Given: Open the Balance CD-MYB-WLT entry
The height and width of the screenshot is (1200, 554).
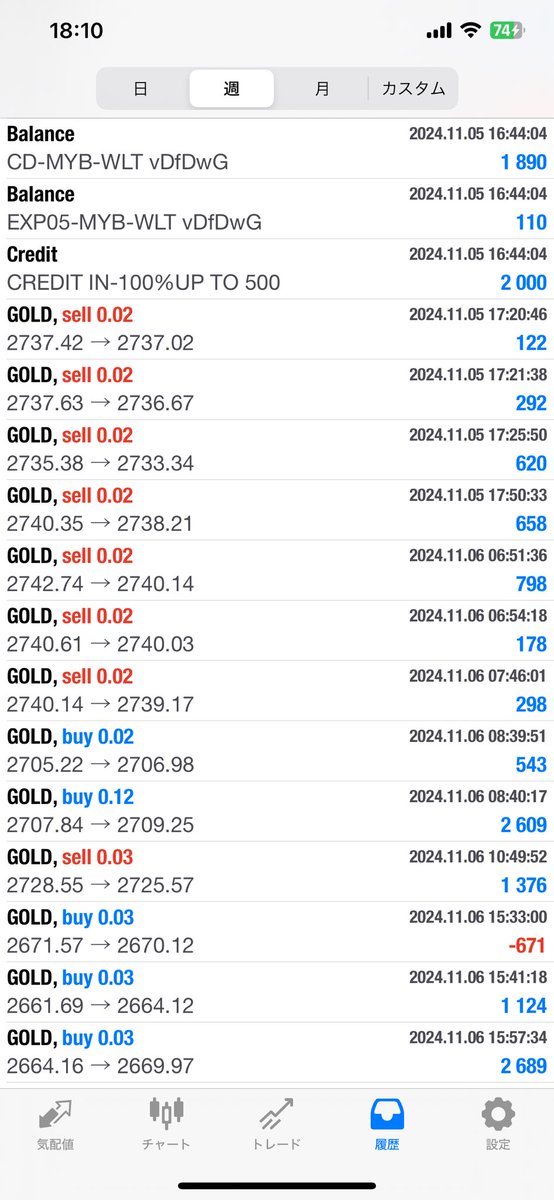Looking at the screenshot, I should [x=277, y=148].
